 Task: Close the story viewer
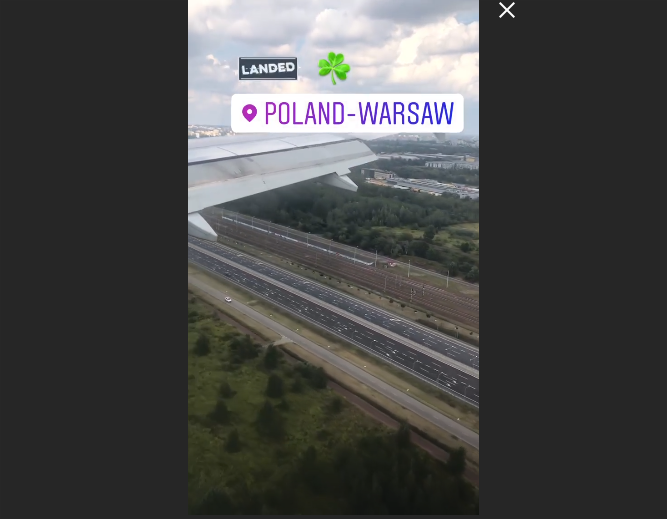[x=507, y=11]
